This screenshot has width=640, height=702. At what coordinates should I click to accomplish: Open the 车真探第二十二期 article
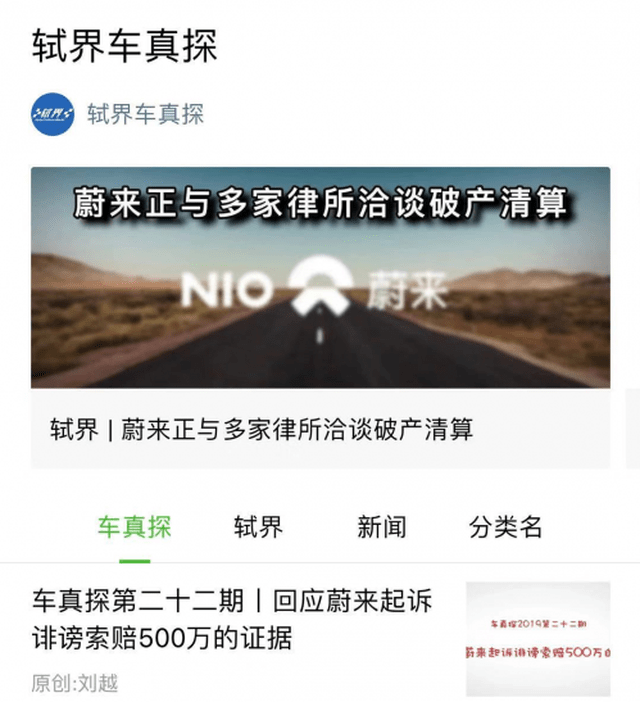tap(232, 619)
